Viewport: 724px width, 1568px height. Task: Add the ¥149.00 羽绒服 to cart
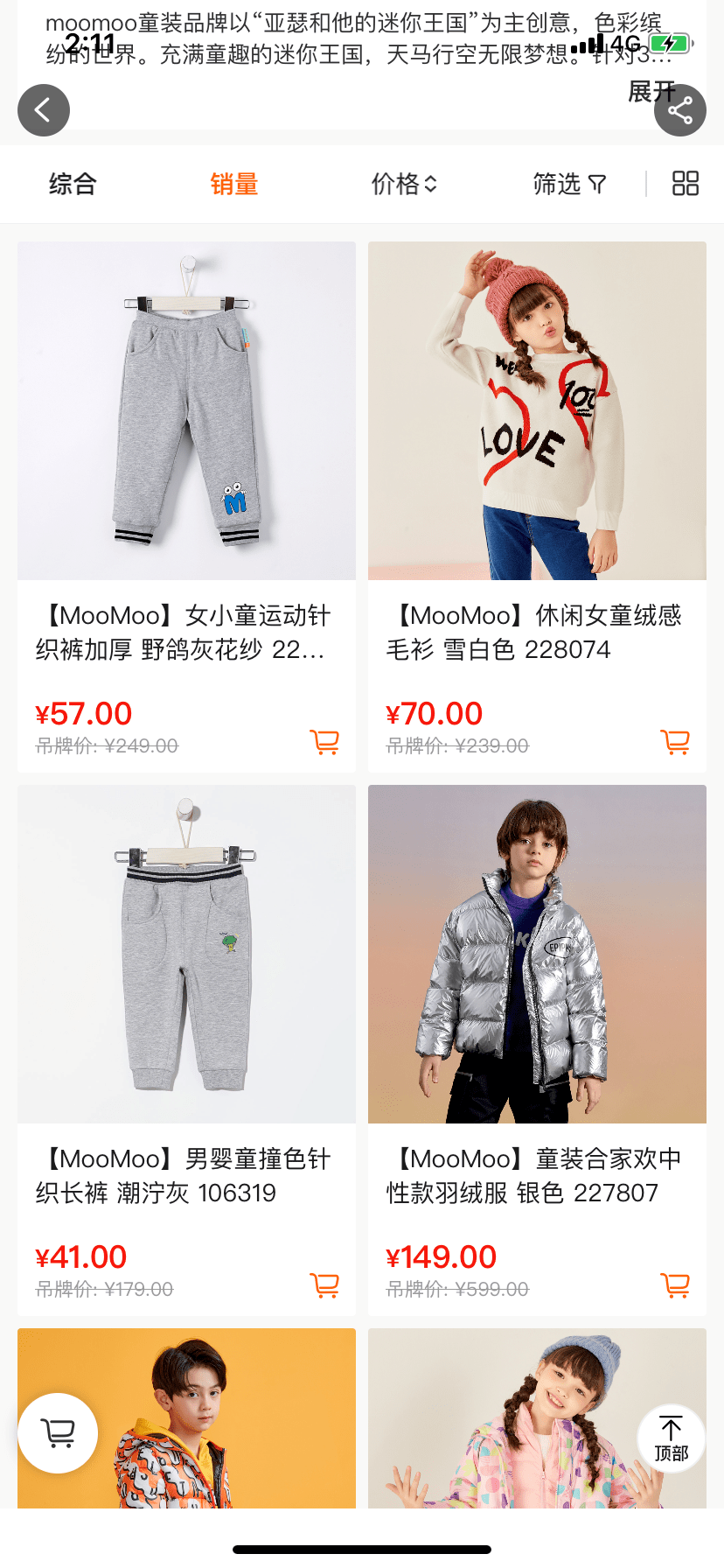tap(675, 1285)
